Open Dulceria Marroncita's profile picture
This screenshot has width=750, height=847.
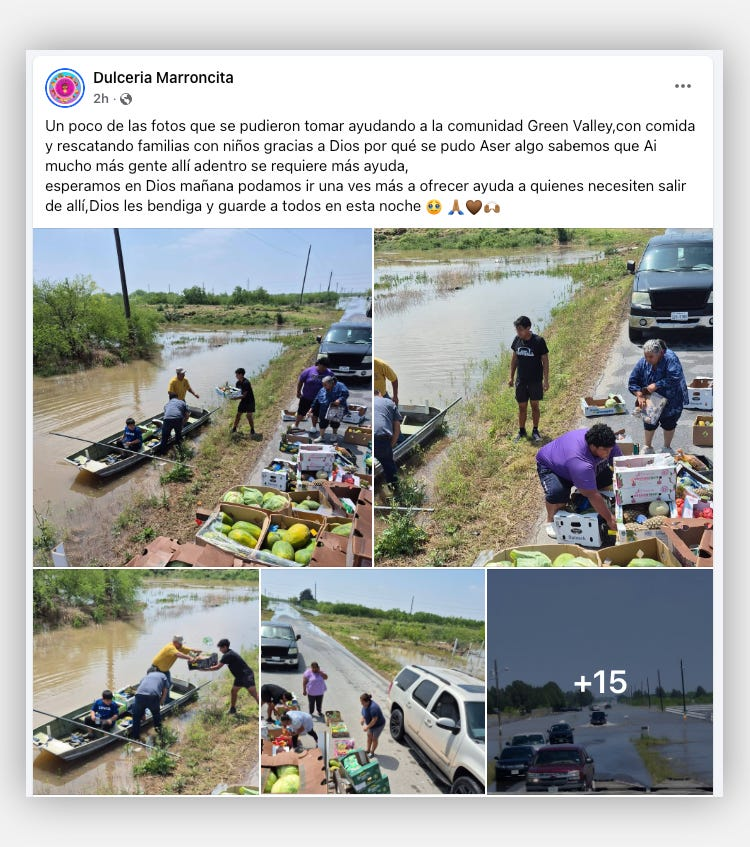65,88
